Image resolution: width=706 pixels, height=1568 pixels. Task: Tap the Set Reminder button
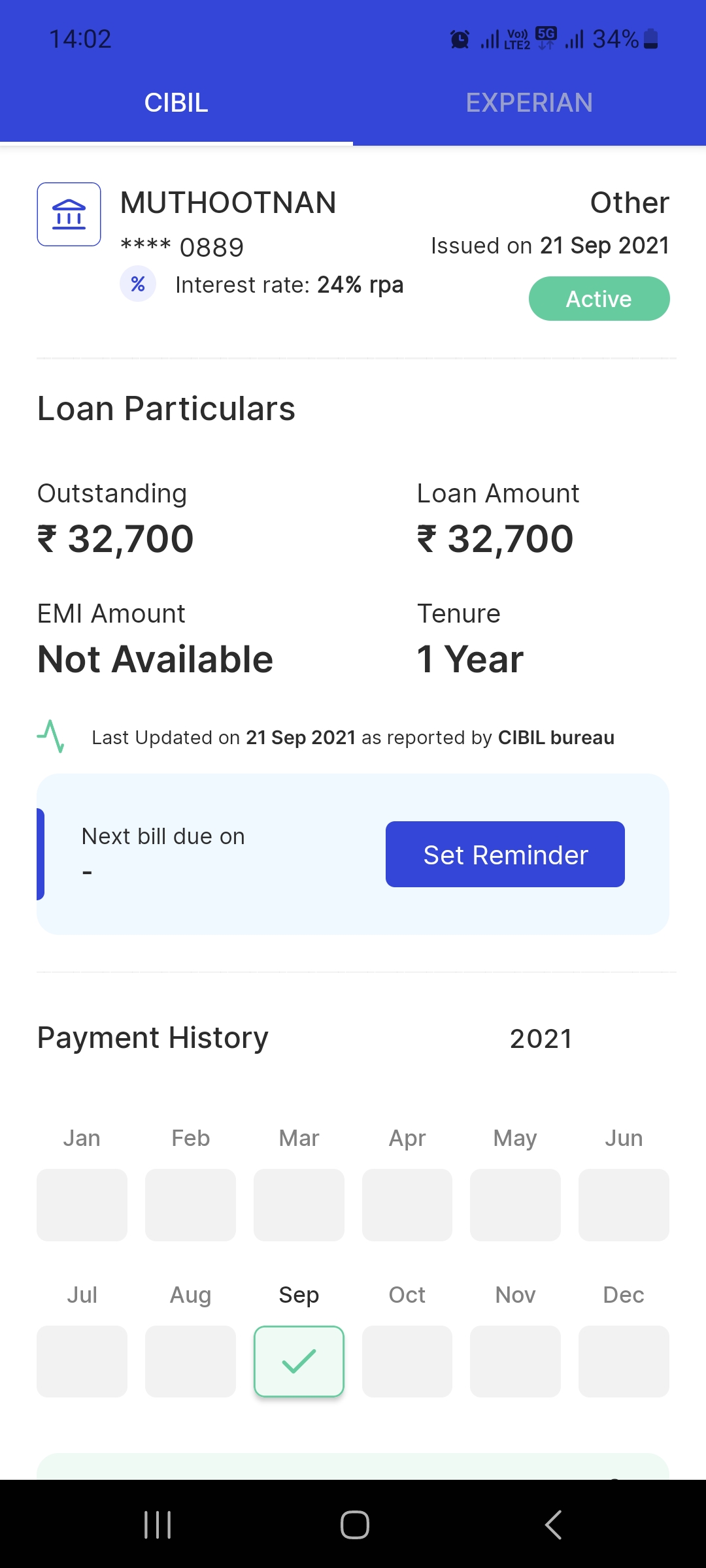click(505, 855)
